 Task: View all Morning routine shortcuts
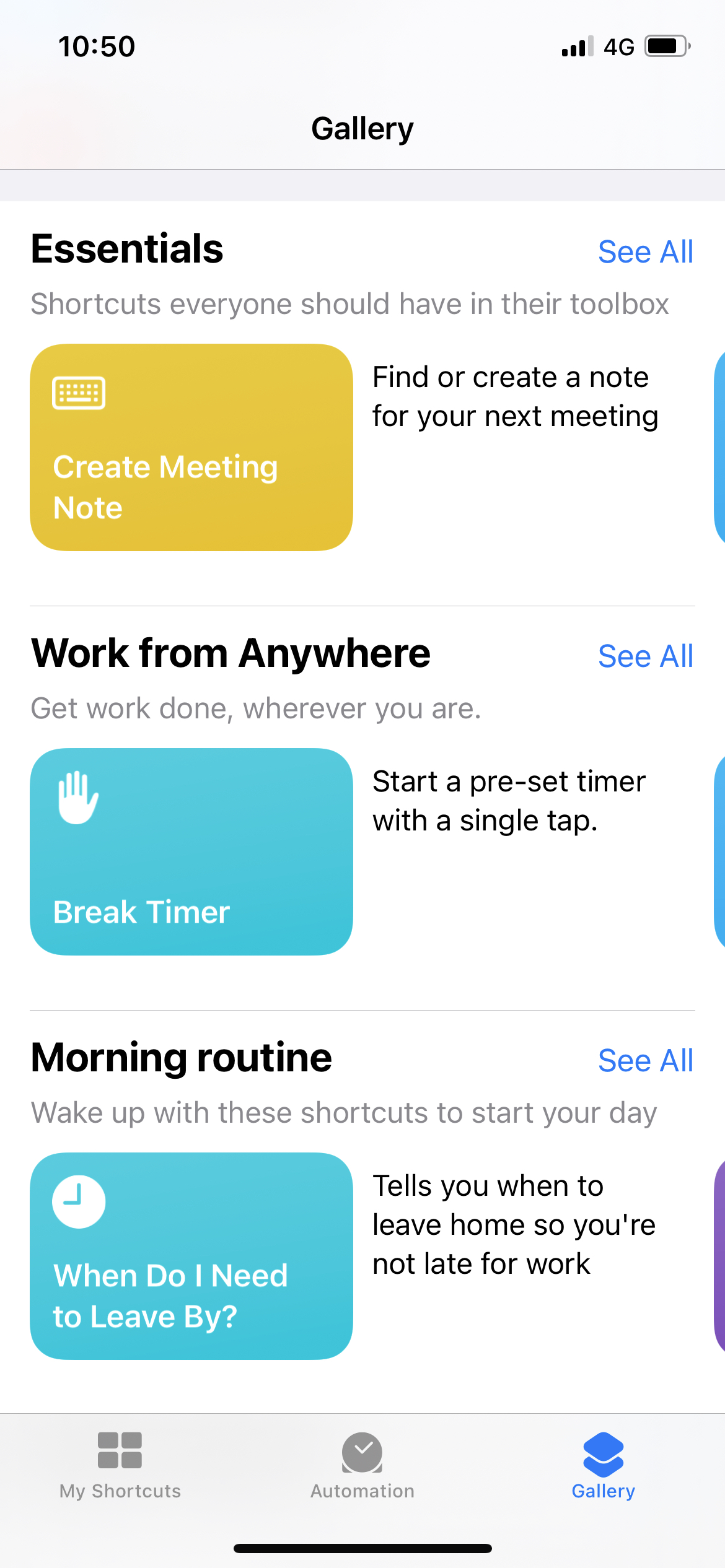click(645, 1061)
